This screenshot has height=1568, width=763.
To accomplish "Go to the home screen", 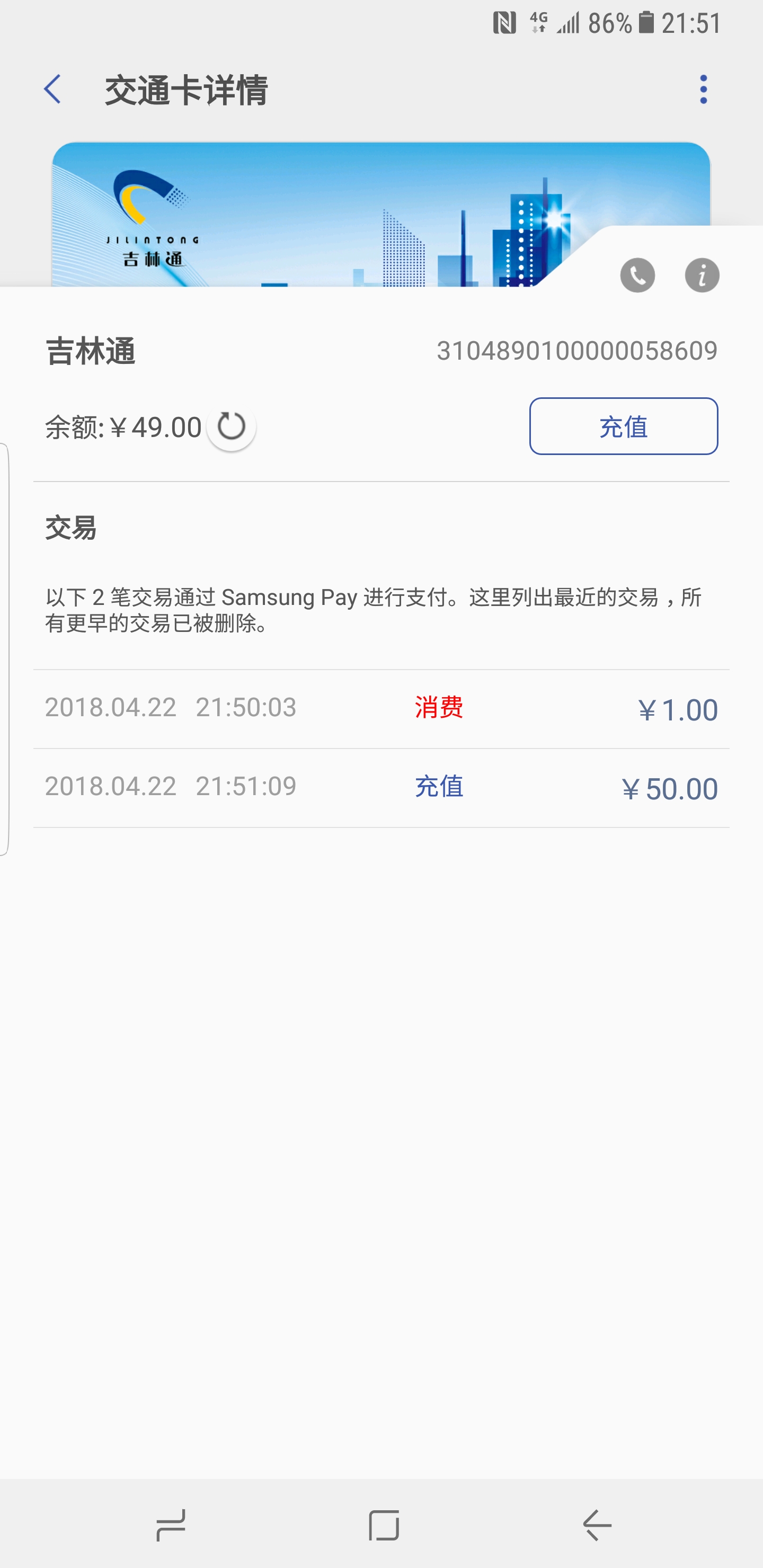I will [x=384, y=1525].
